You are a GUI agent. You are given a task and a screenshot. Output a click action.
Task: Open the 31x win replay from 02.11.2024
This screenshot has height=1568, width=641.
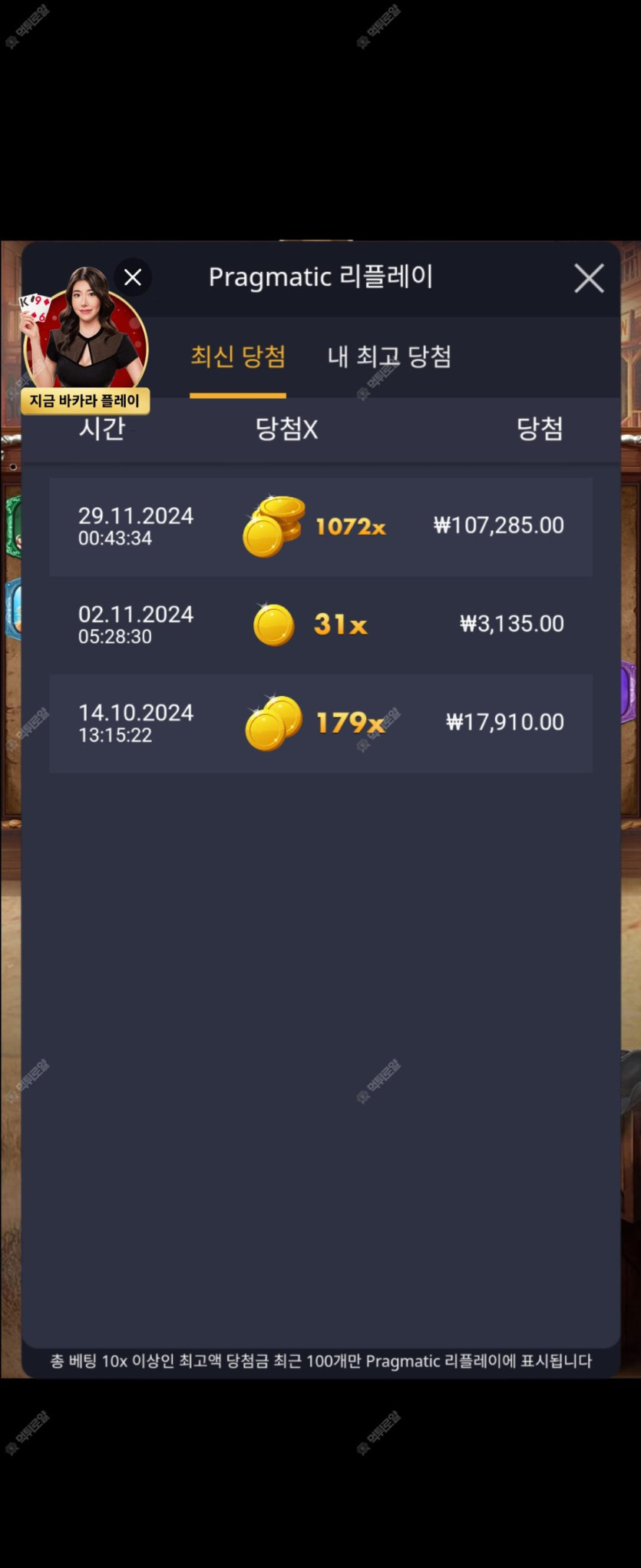click(x=320, y=625)
